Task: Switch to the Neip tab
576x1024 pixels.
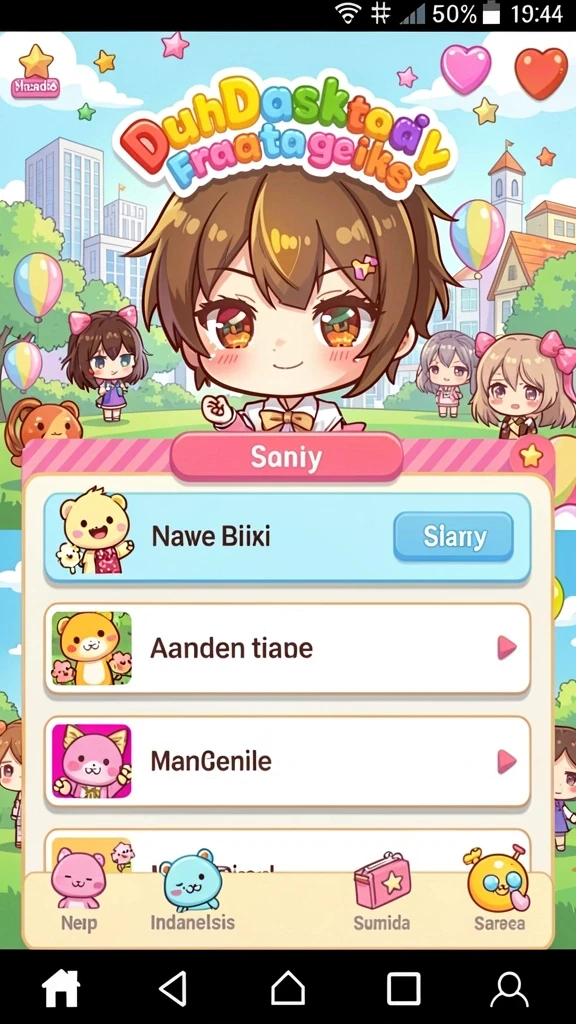Action: click(x=78, y=891)
